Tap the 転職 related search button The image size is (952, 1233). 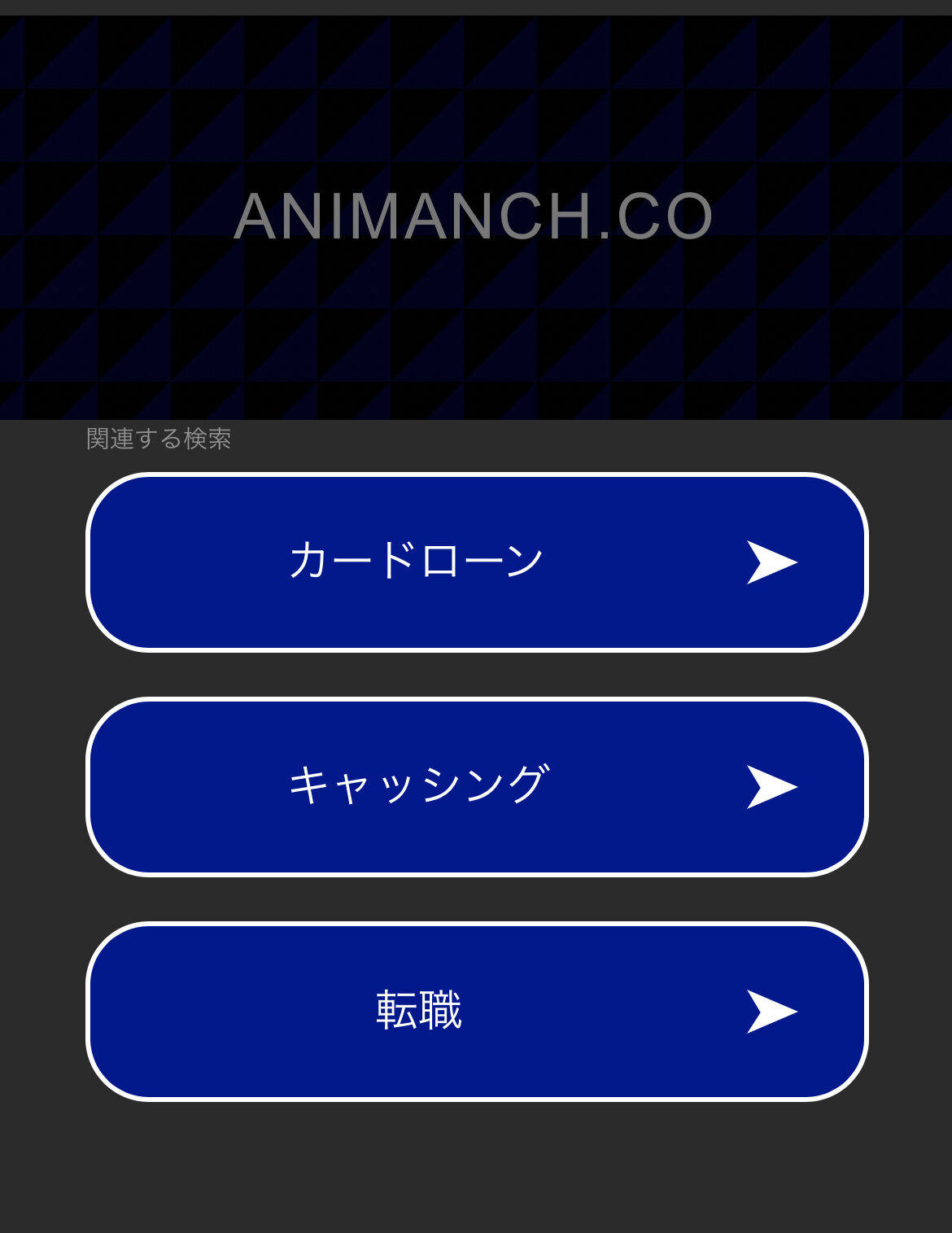click(477, 1012)
